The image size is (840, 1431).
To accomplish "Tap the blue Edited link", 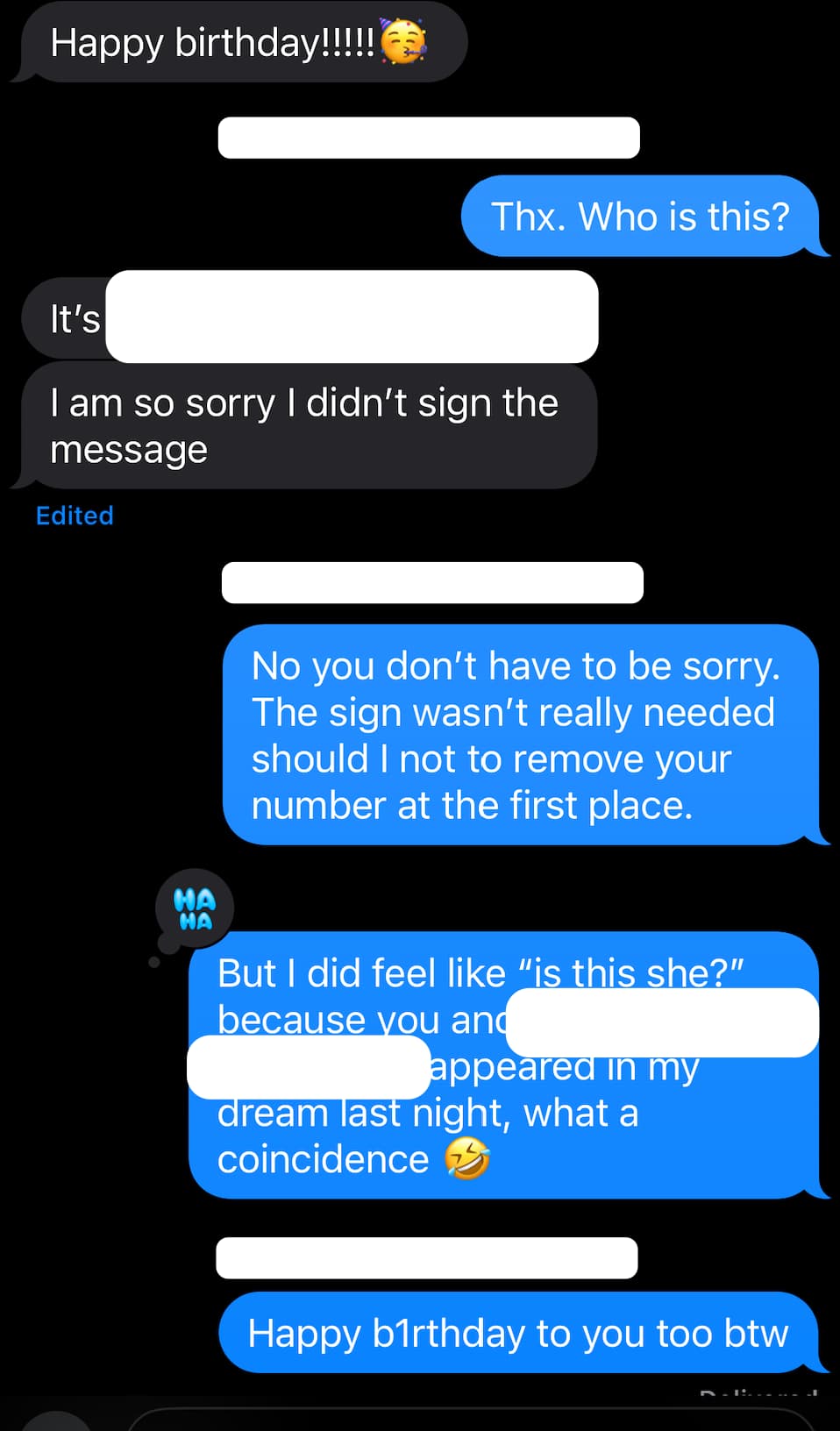I will (75, 516).
